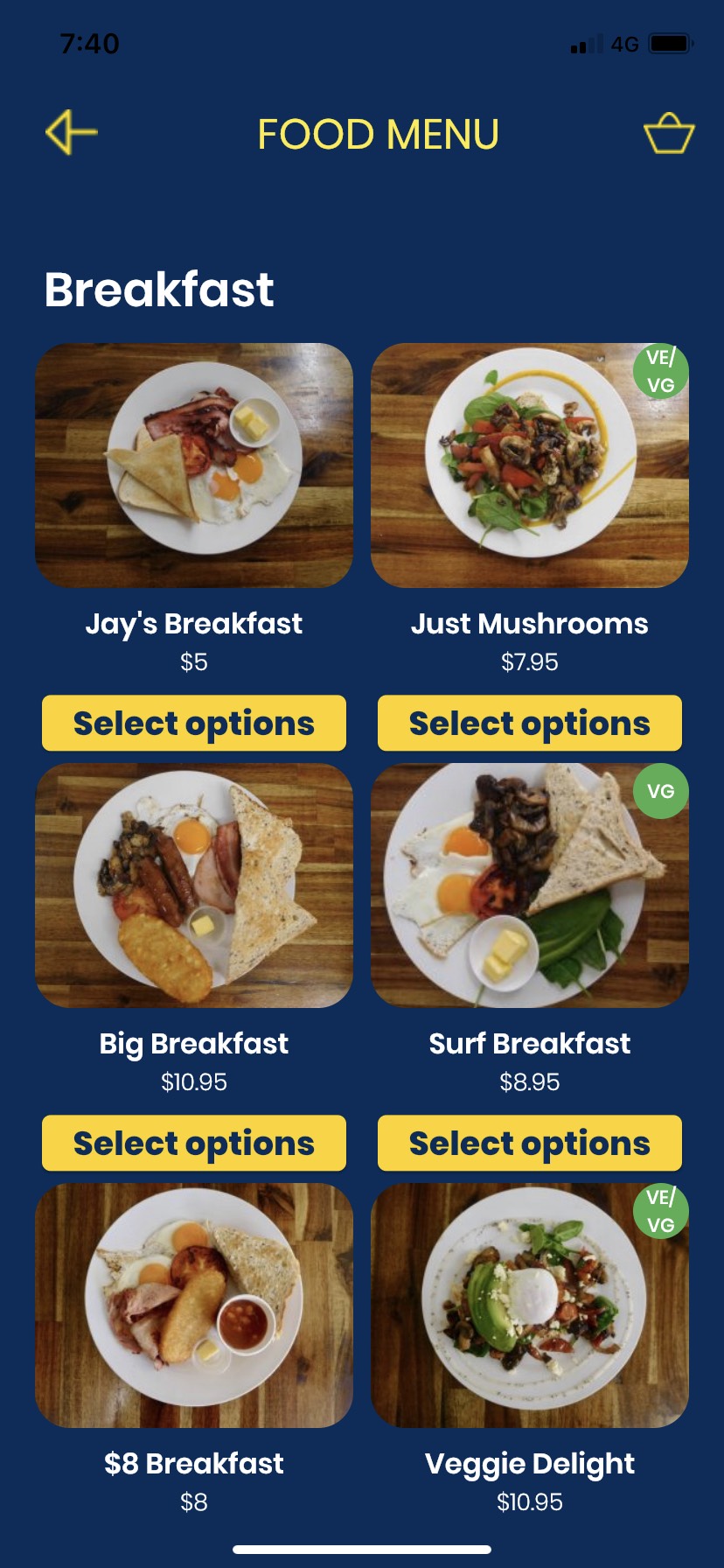Image resolution: width=724 pixels, height=1568 pixels.
Task: Tap the Breakfast section heading
Action: coord(160,290)
